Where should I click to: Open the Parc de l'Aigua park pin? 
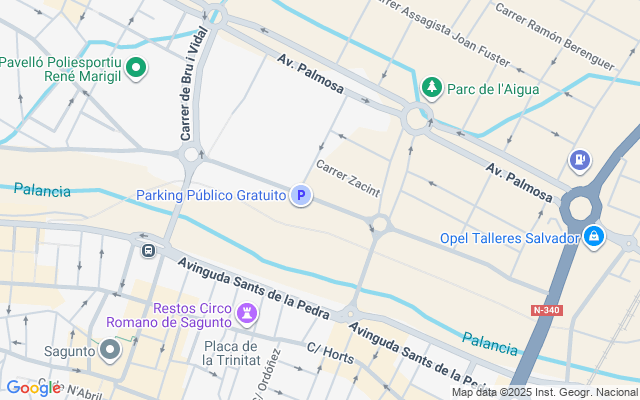[432, 88]
